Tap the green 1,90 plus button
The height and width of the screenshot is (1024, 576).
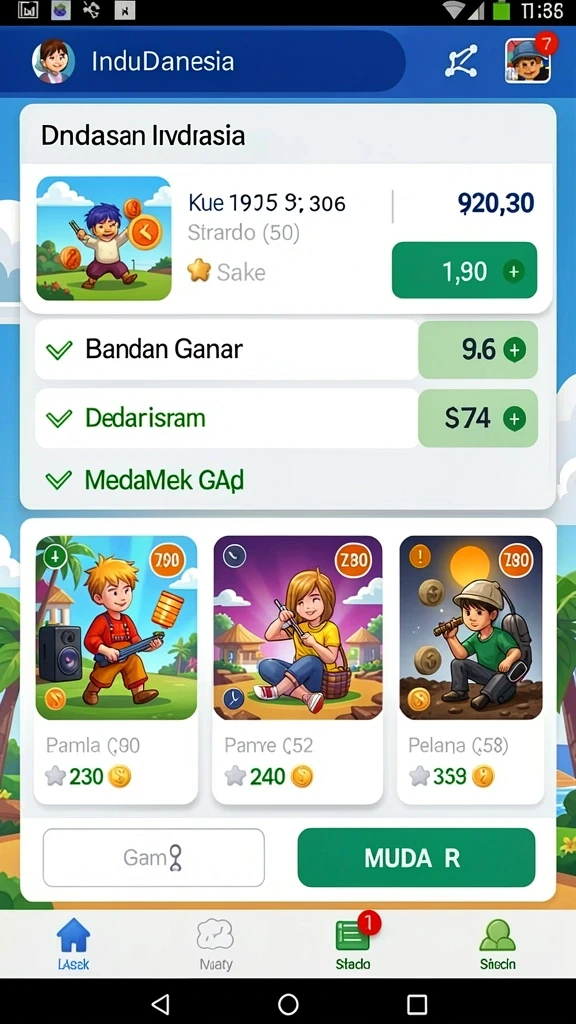coord(464,270)
